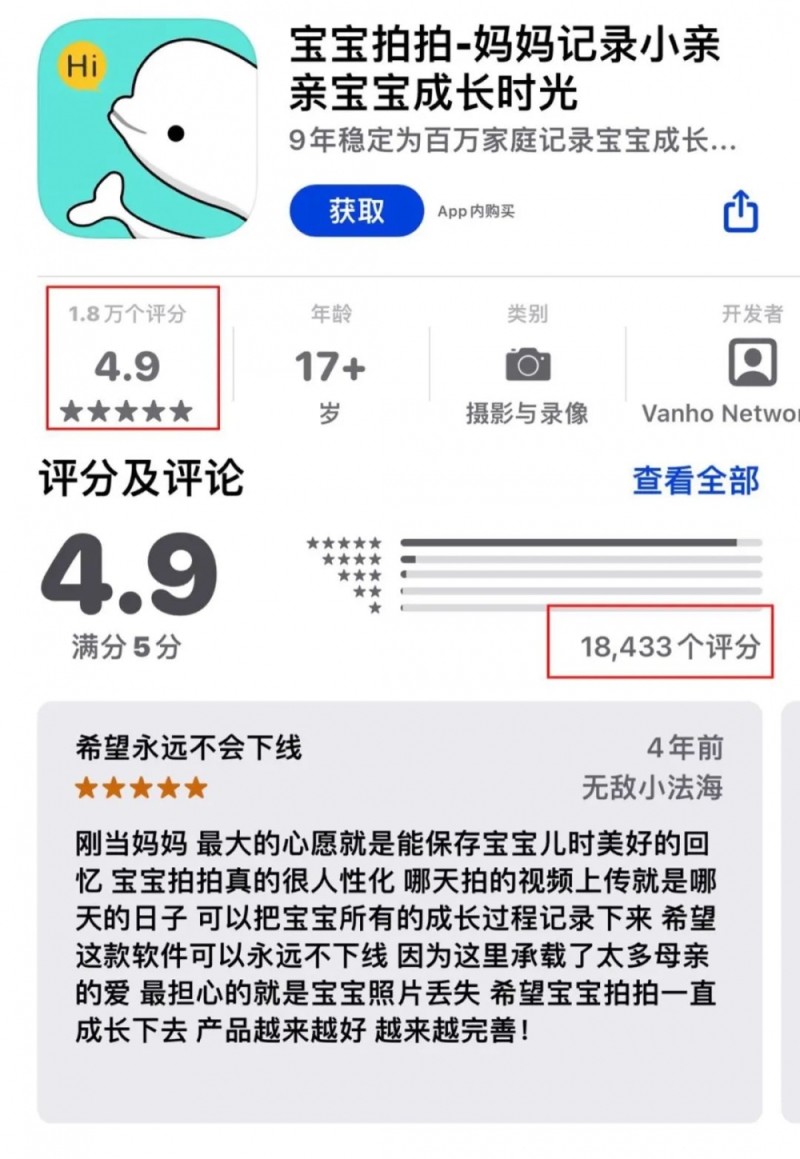Share this app via the share icon
This screenshot has height=1159, width=800.
(x=740, y=211)
